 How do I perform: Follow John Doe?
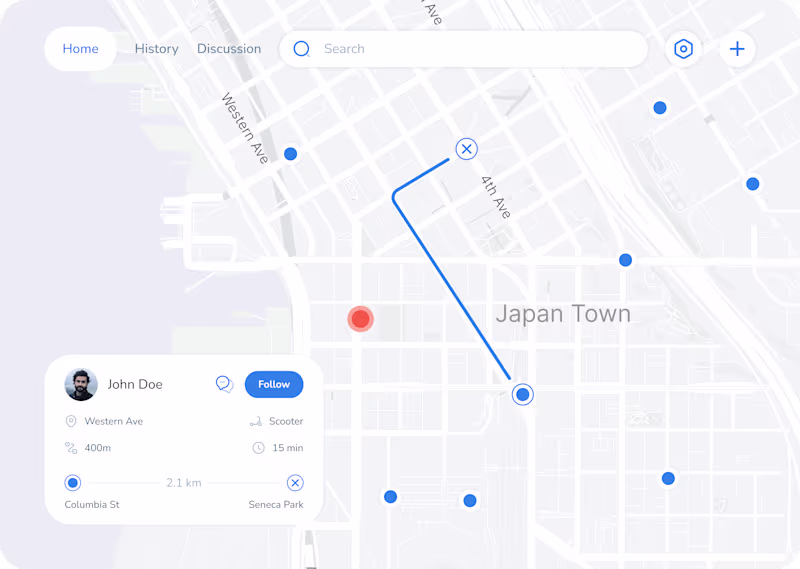point(274,384)
